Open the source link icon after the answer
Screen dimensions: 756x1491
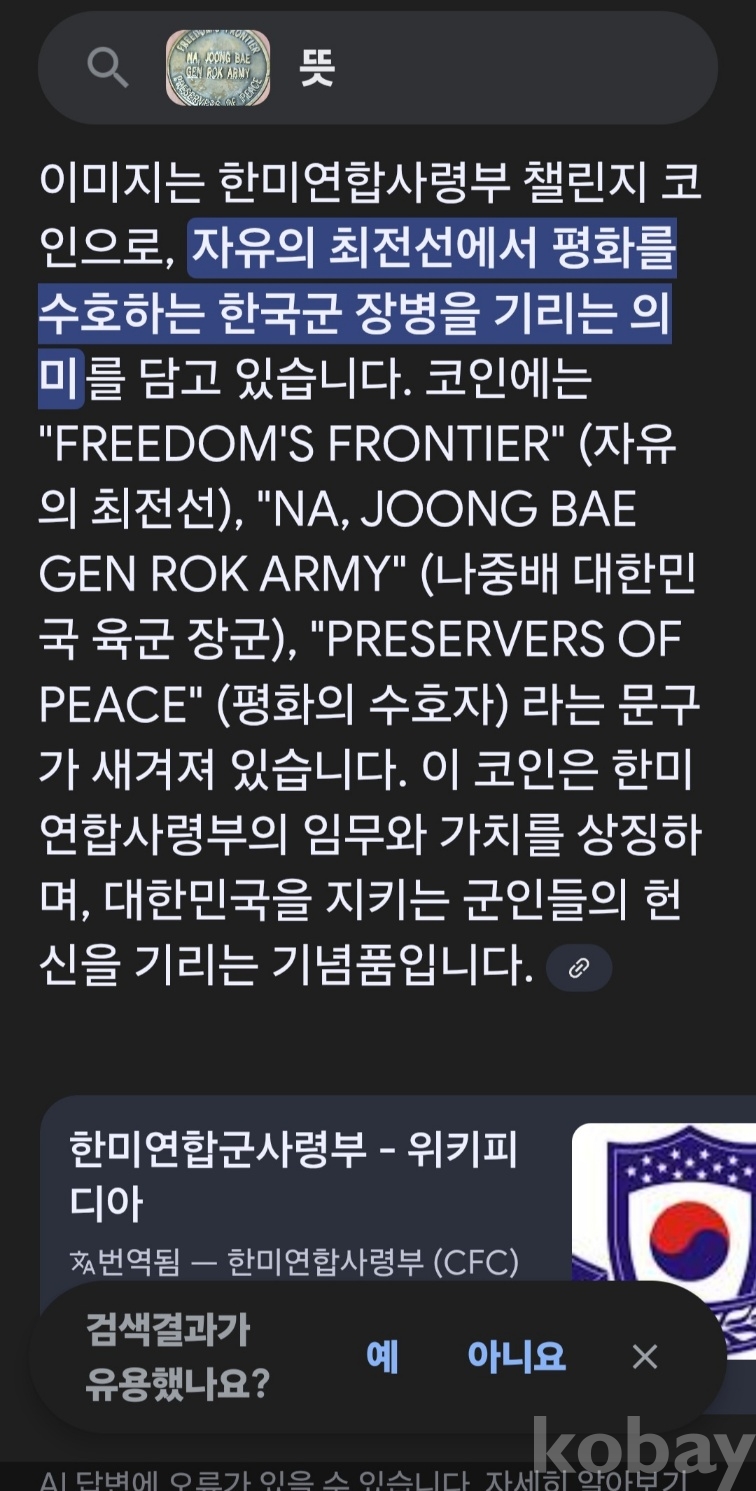click(579, 968)
